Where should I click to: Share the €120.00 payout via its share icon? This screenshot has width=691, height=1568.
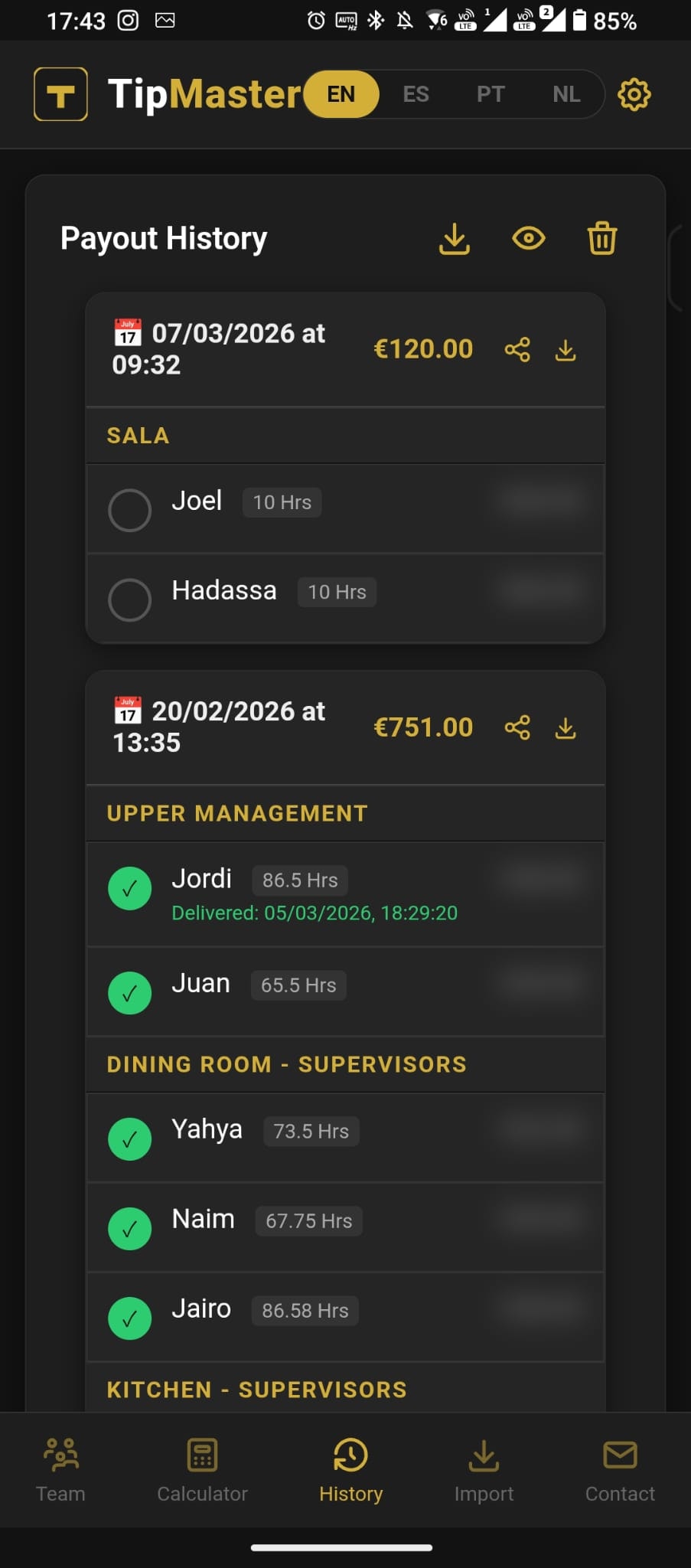(517, 349)
